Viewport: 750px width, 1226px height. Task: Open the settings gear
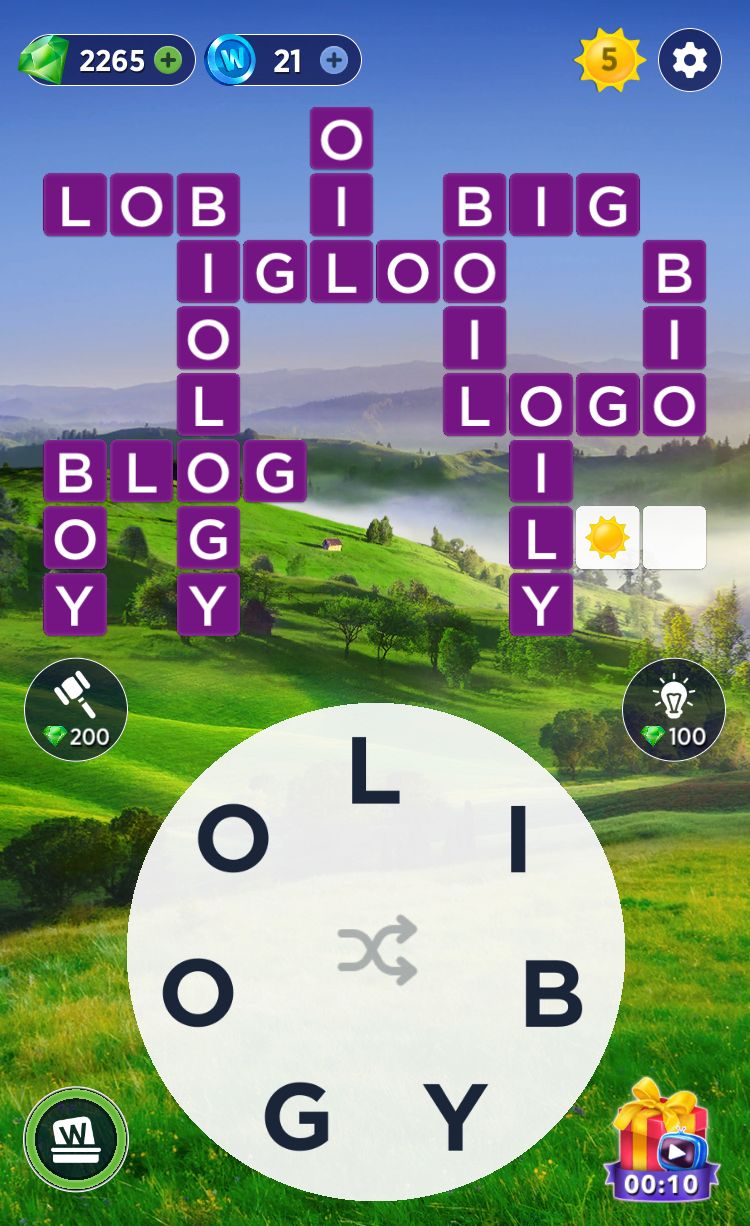[x=690, y=61]
